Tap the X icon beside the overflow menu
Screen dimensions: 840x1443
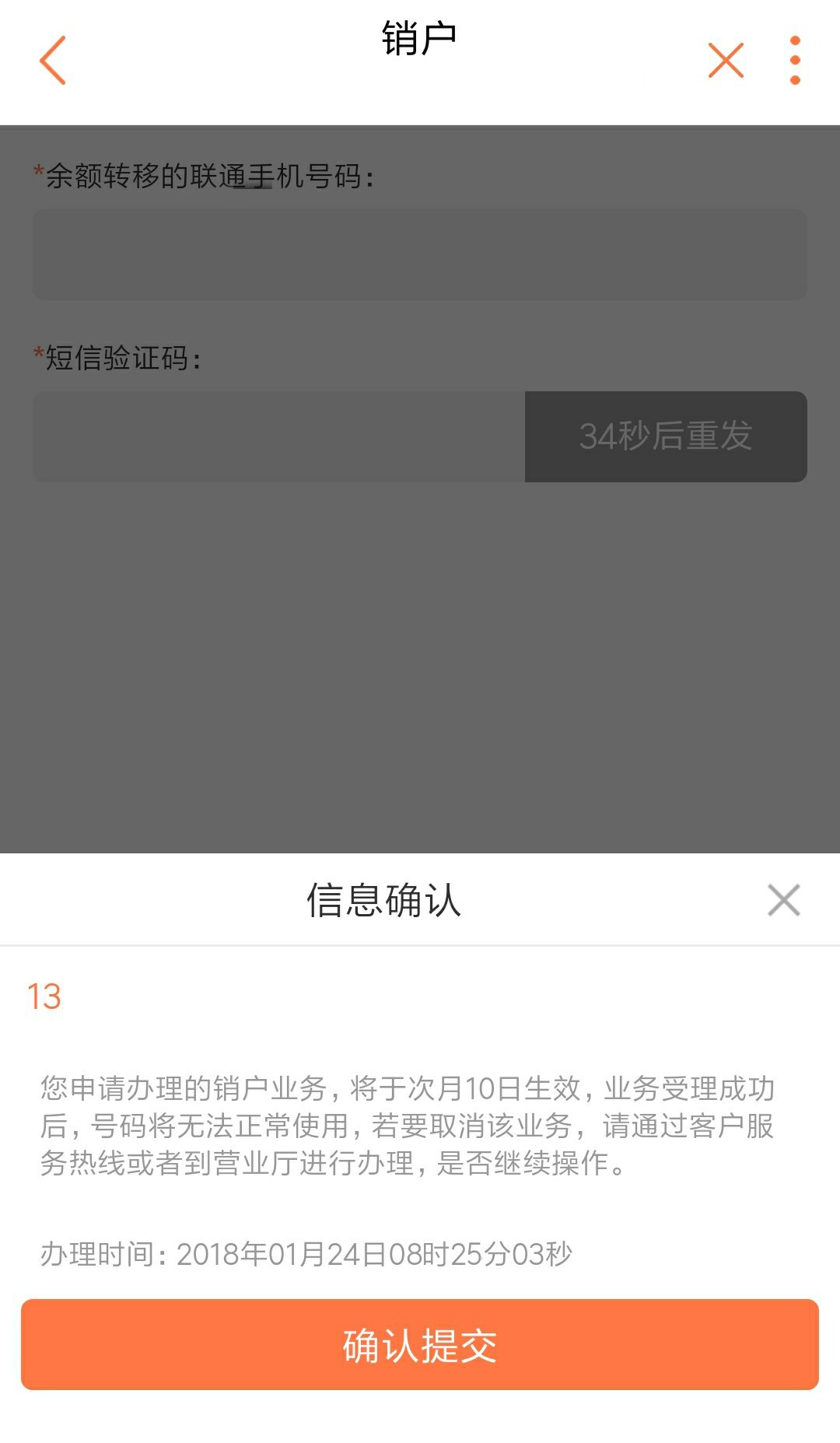click(x=724, y=61)
